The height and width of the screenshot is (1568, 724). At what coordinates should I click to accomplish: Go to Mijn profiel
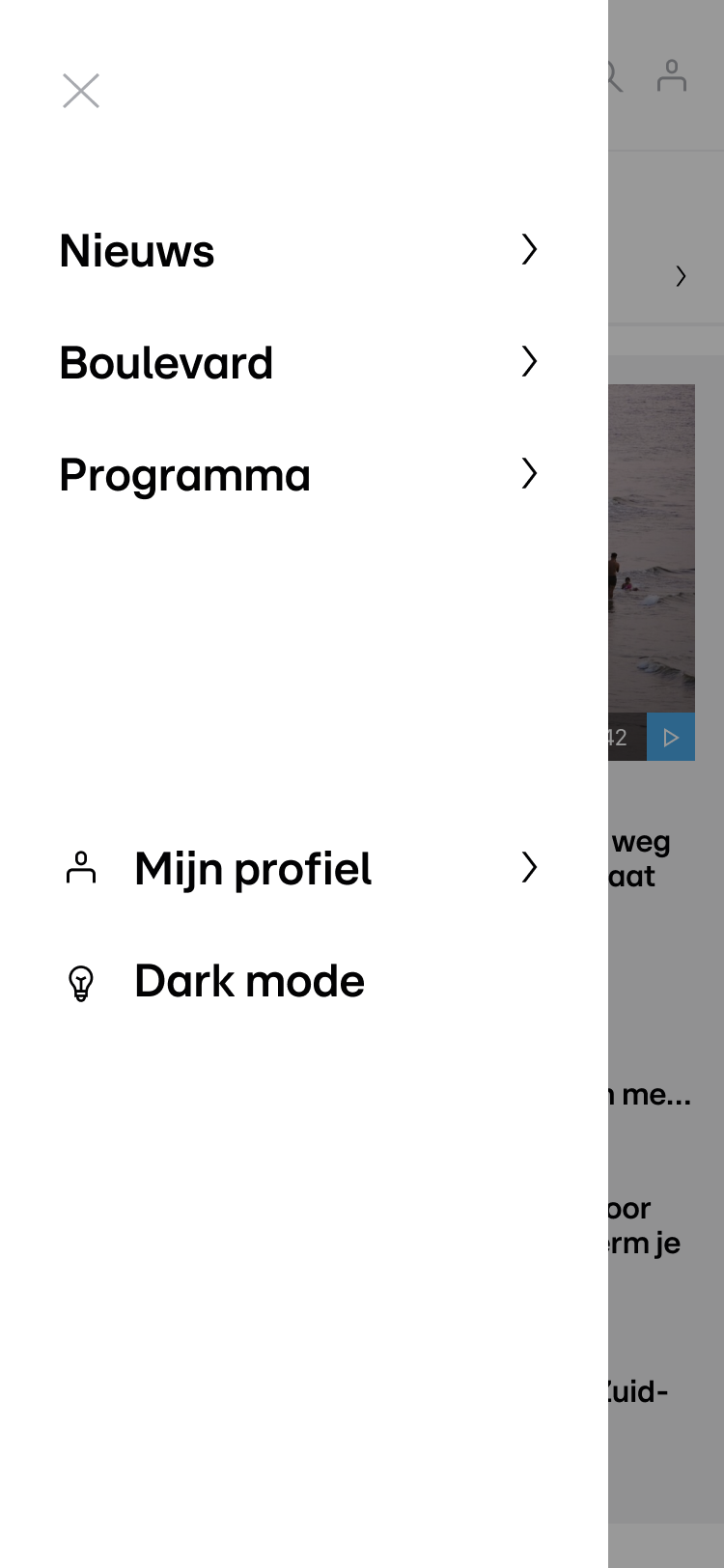(x=253, y=869)
